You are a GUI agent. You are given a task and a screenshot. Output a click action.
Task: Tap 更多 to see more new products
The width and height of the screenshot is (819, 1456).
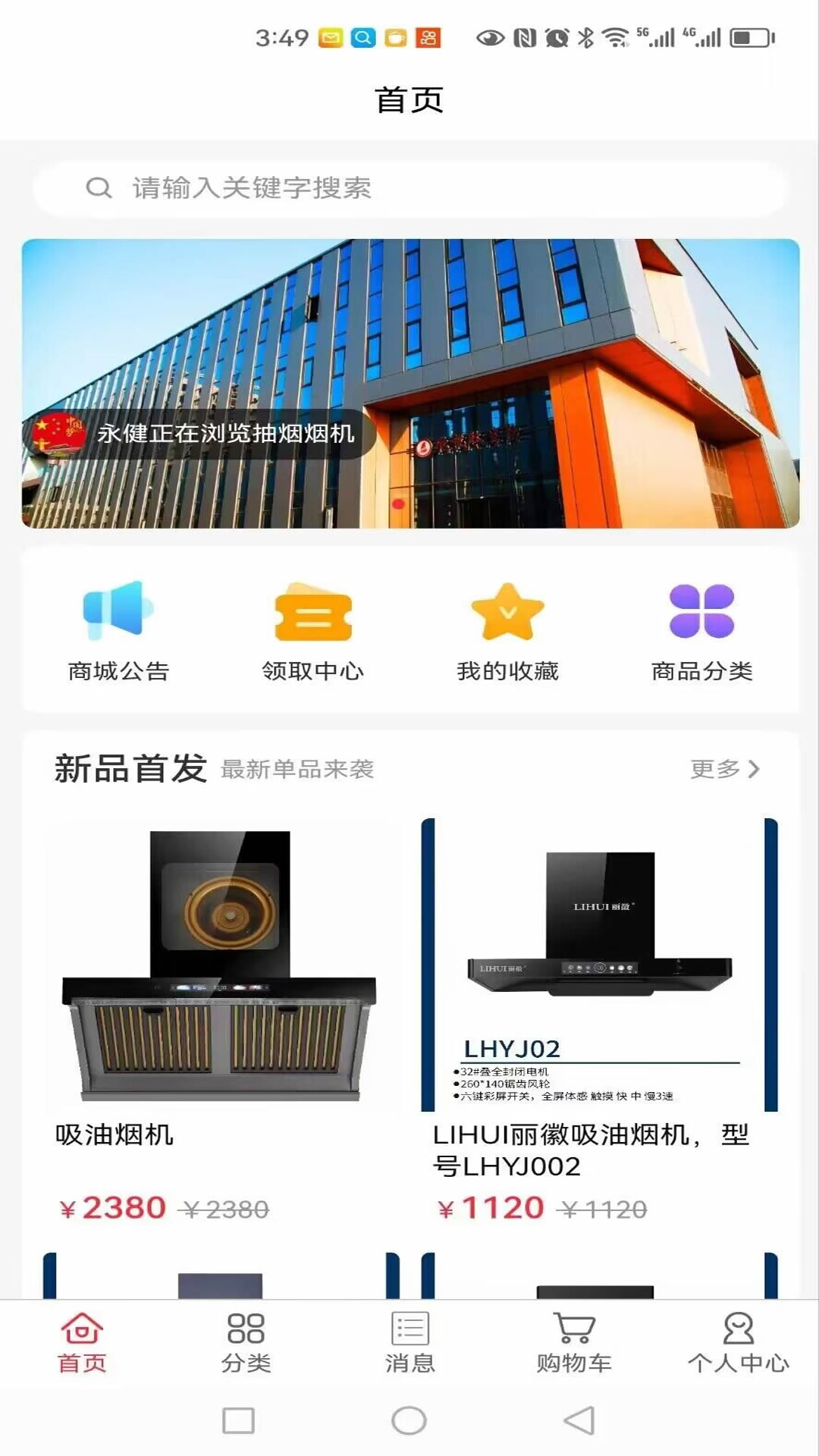(720, 768)
